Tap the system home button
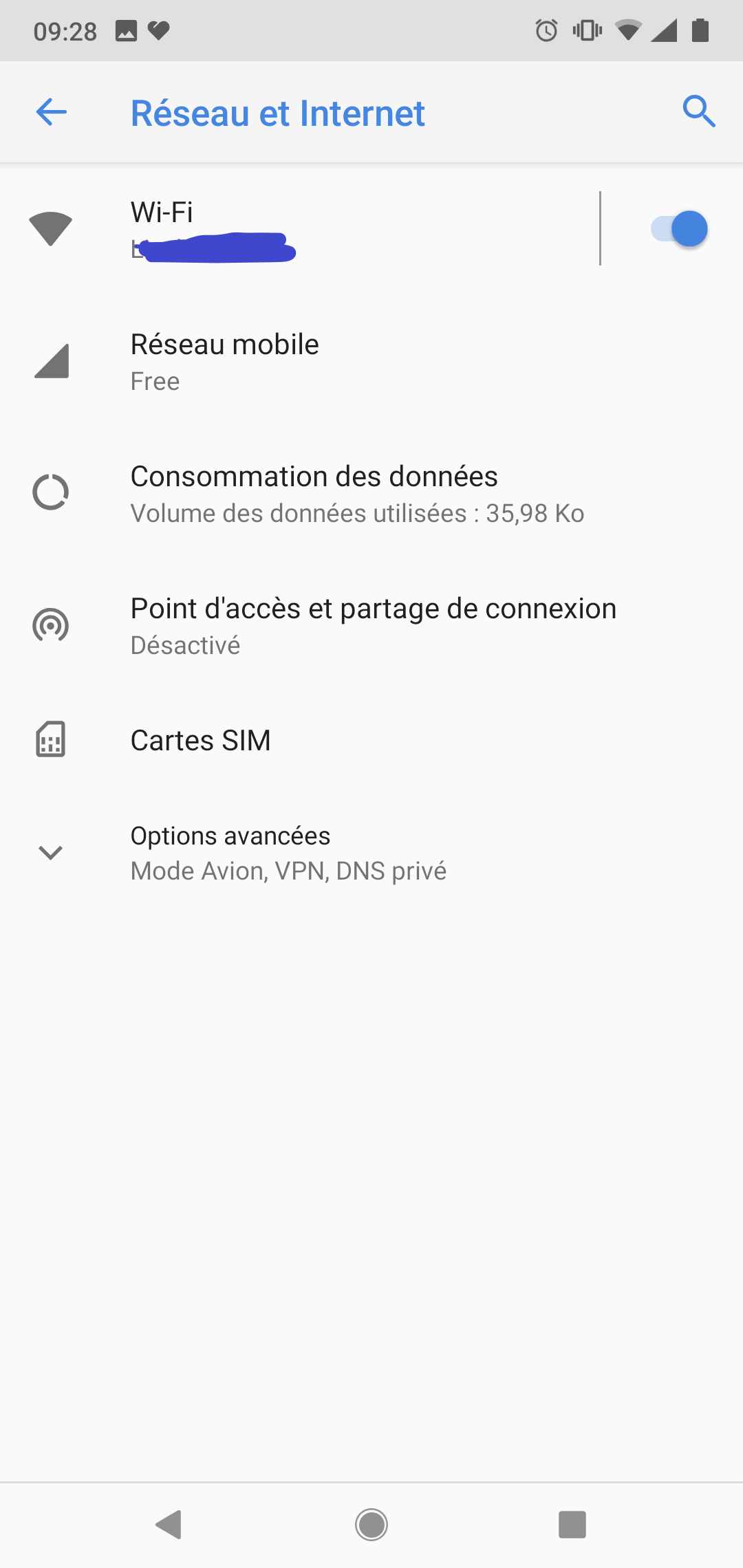 pos(371,1525)
